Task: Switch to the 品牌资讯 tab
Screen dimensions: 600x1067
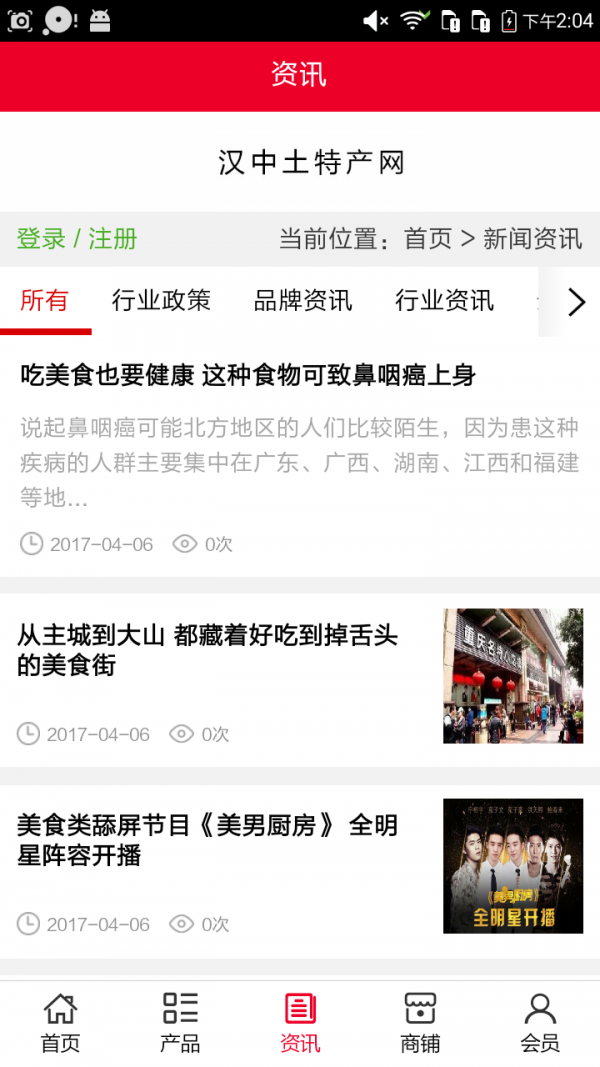Action: pos(303,300)
